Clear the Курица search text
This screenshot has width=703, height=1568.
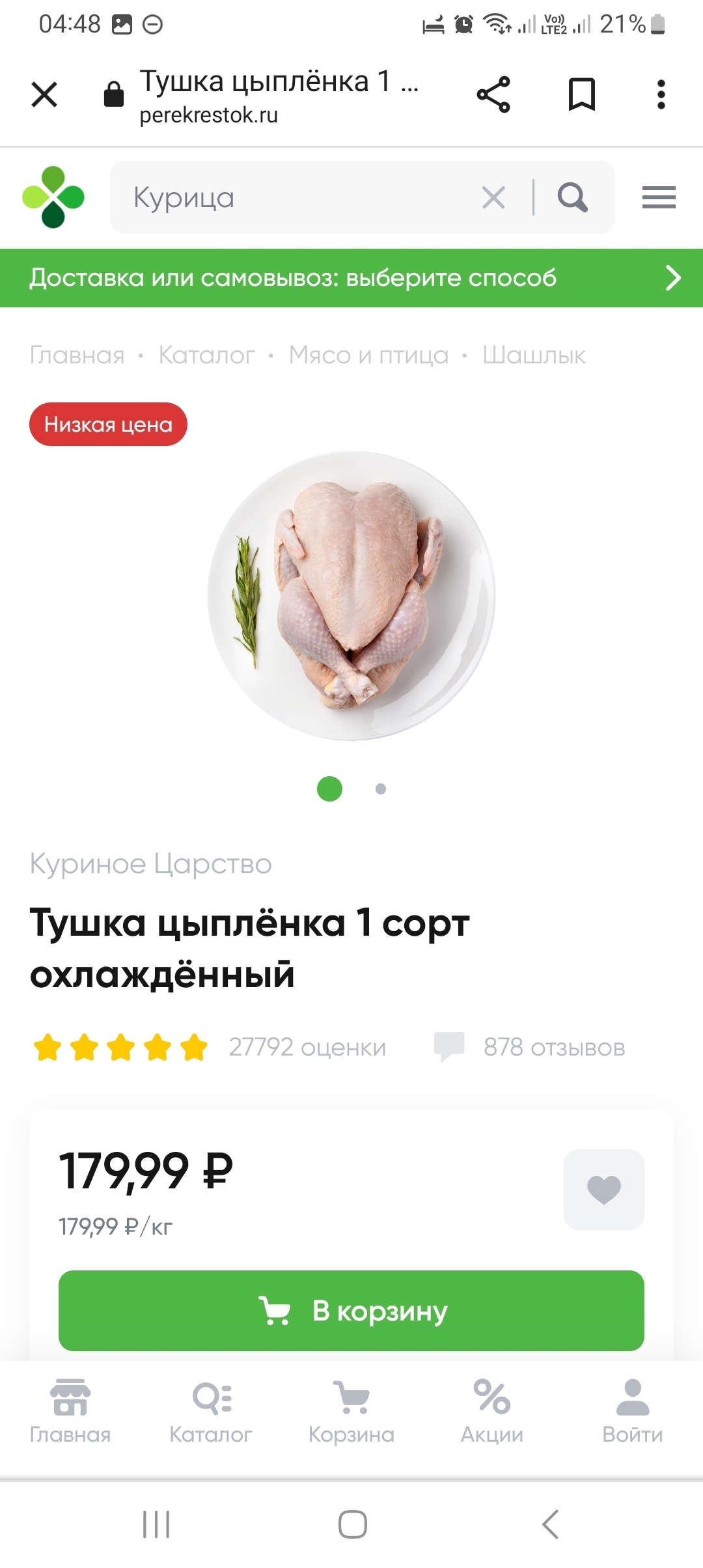coord(493,197)
